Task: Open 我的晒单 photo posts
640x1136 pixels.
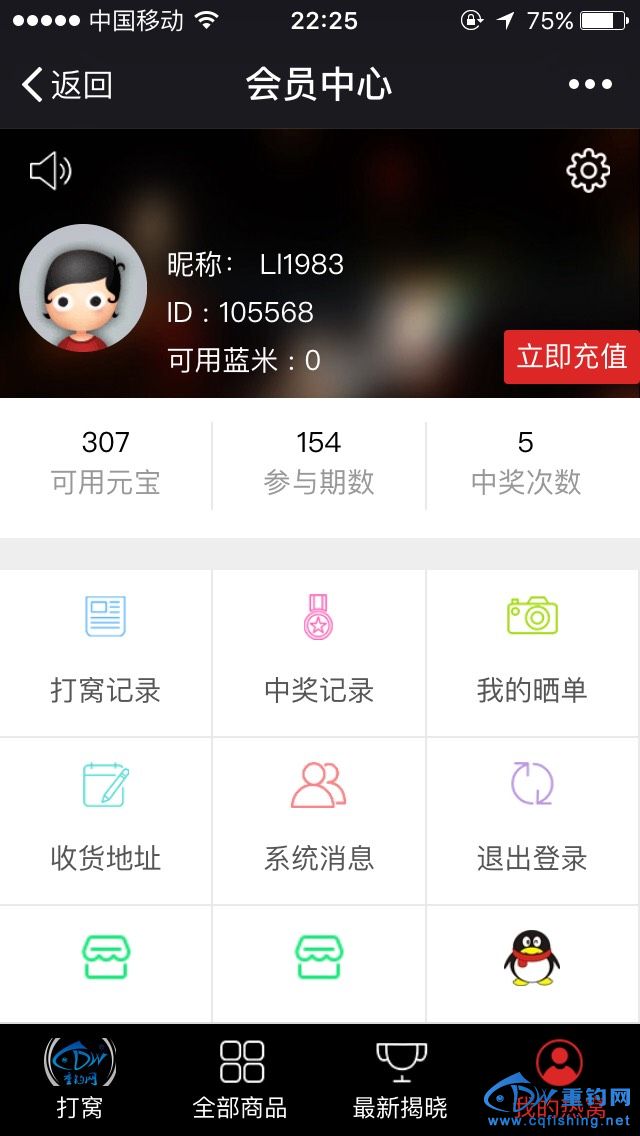Action: (x=532, y=653)
